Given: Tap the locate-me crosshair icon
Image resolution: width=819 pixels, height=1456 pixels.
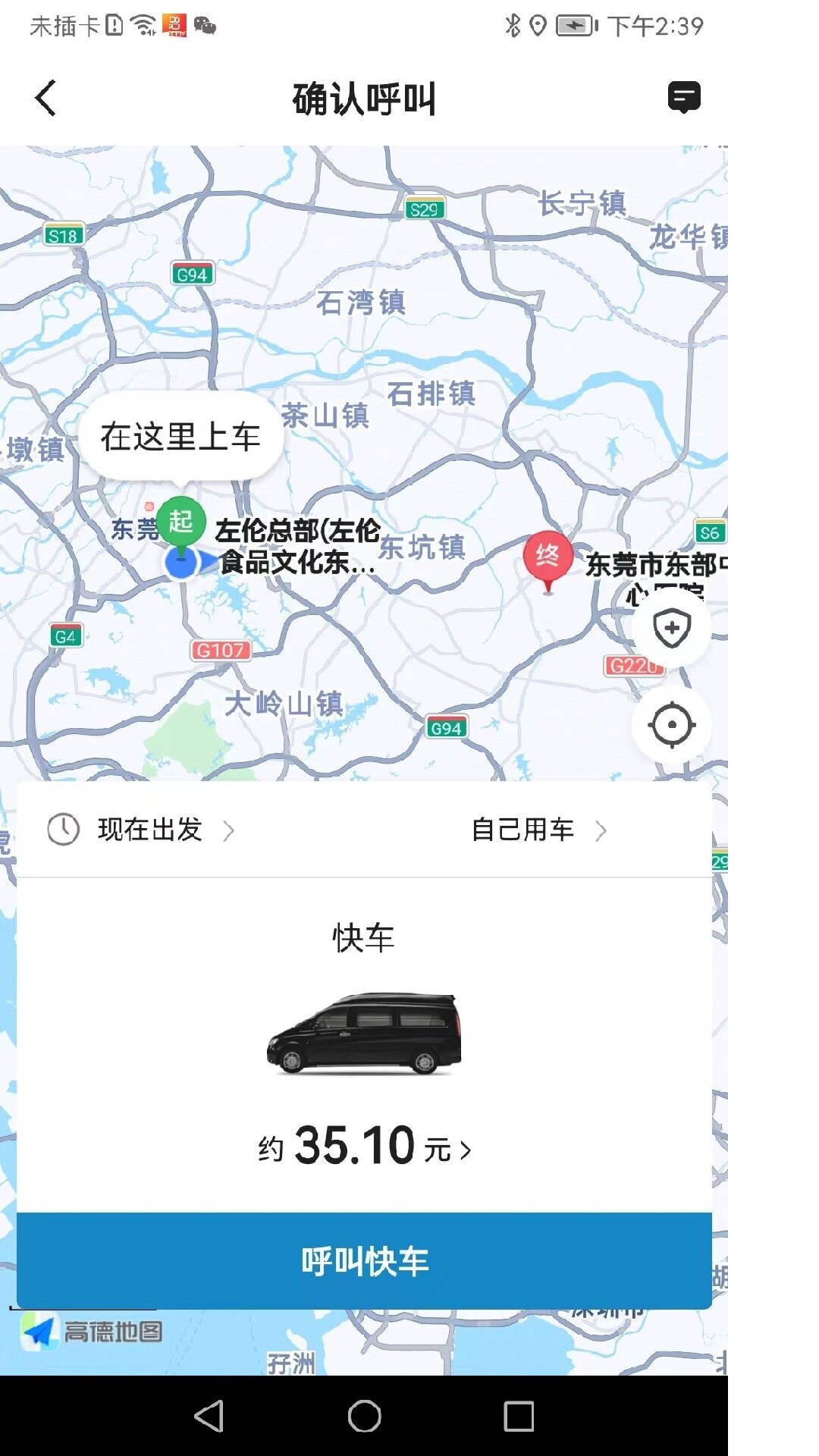Looking at the screenshot, I should (672, 725).
